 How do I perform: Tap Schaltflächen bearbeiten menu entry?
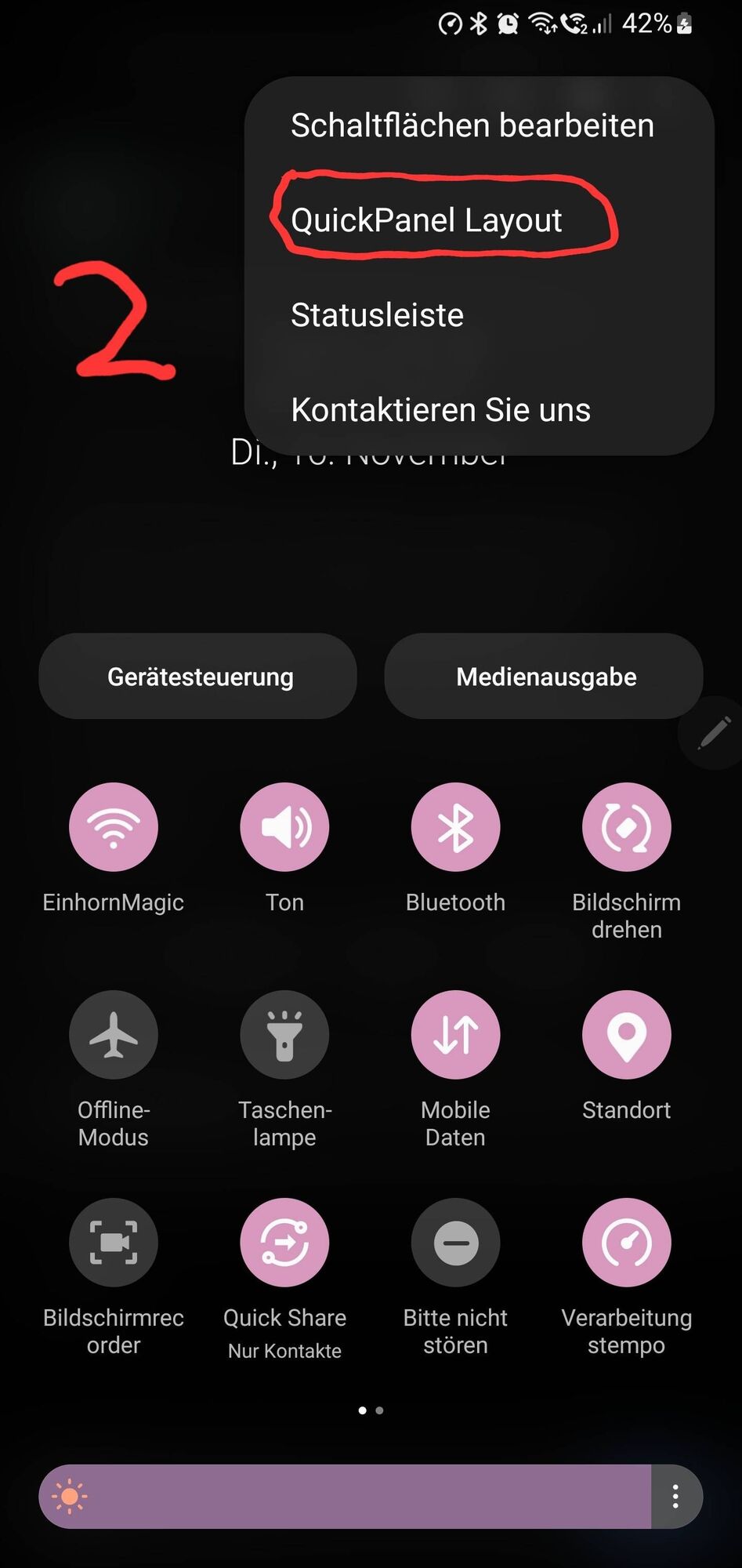(x=472, y=125)
